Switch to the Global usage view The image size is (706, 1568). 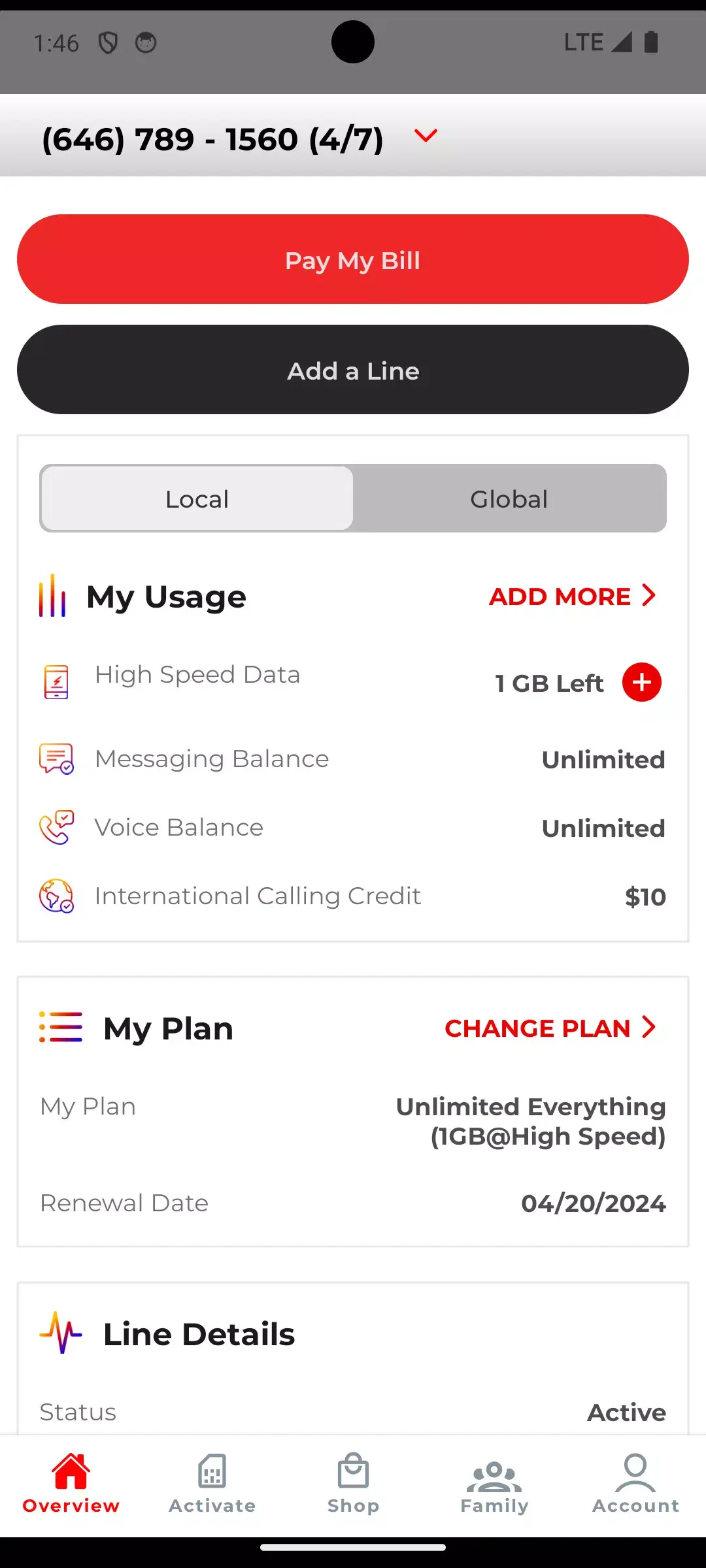[x=509, y=498]
